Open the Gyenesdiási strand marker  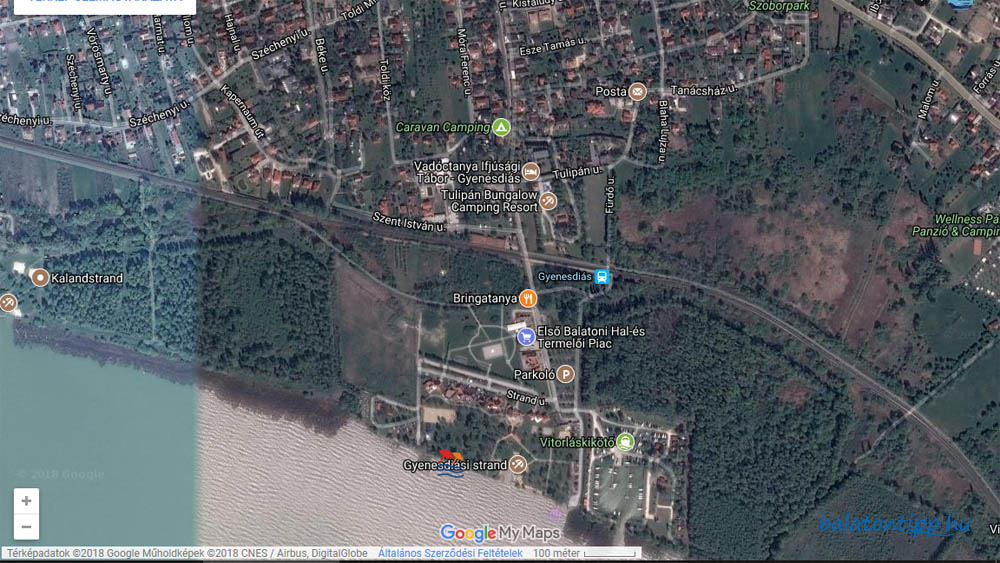tap(518, 464)
